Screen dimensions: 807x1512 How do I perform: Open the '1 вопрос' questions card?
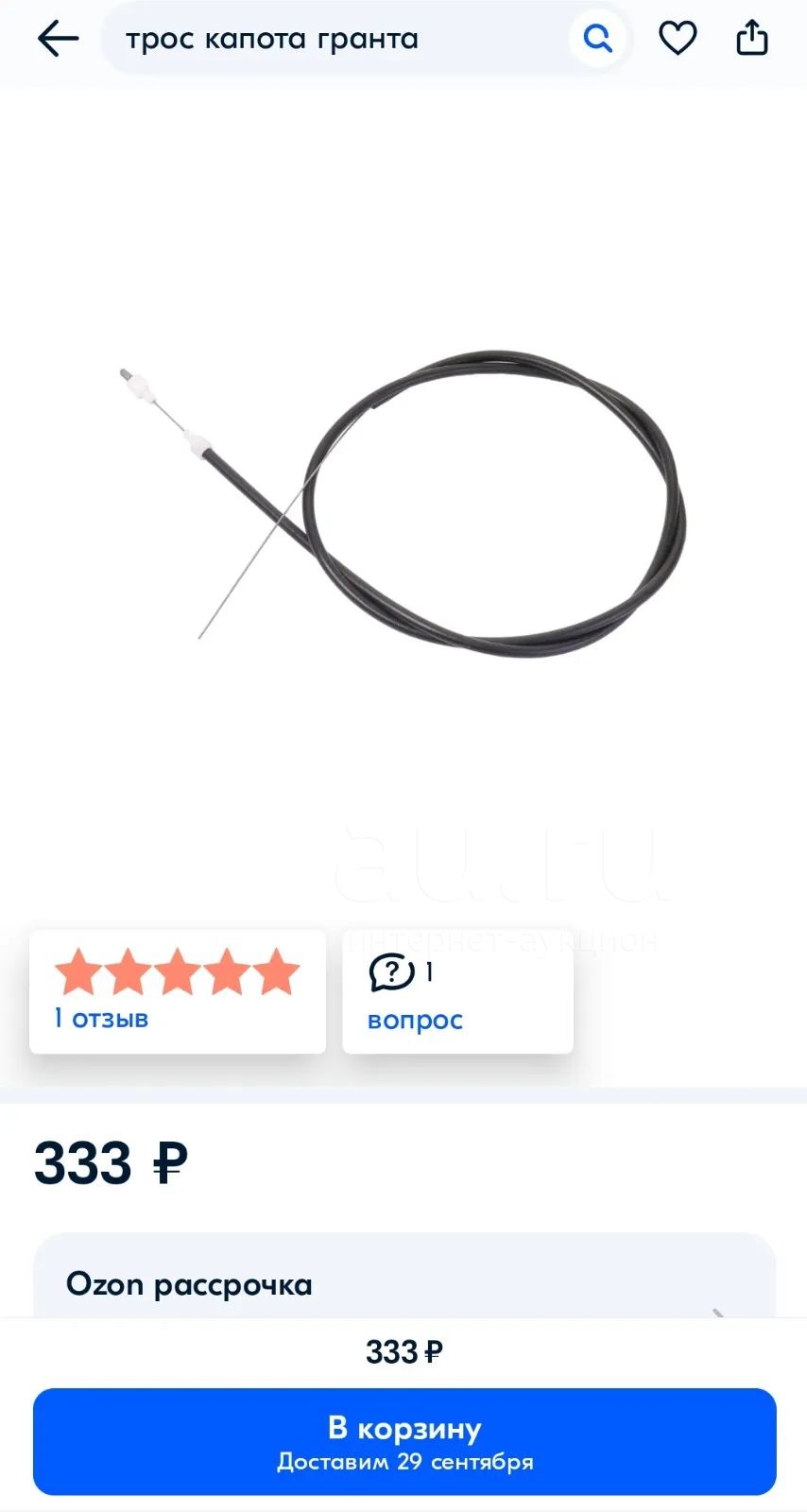tap(457, 991)
